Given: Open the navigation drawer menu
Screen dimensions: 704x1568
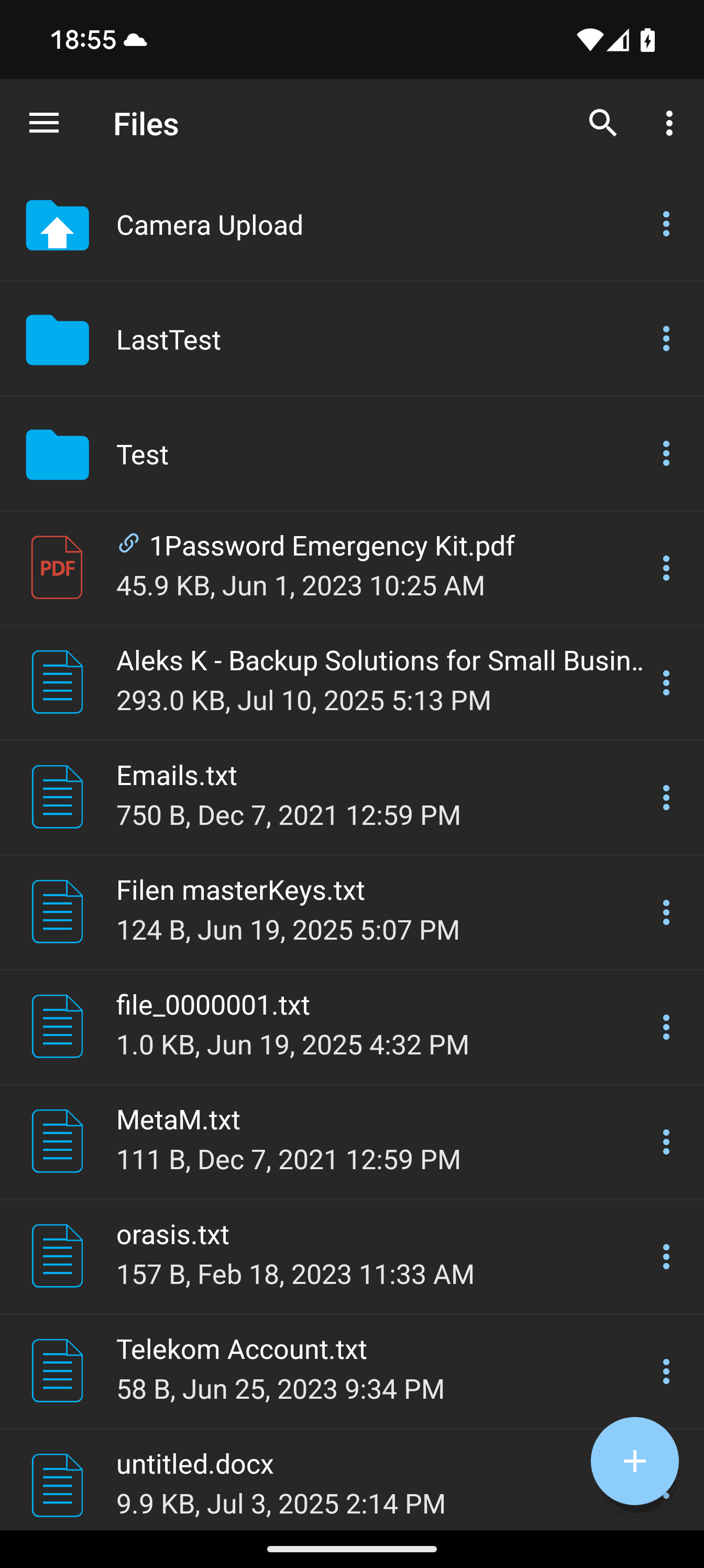Looking at the screenshot, I should tap(44, 124).
